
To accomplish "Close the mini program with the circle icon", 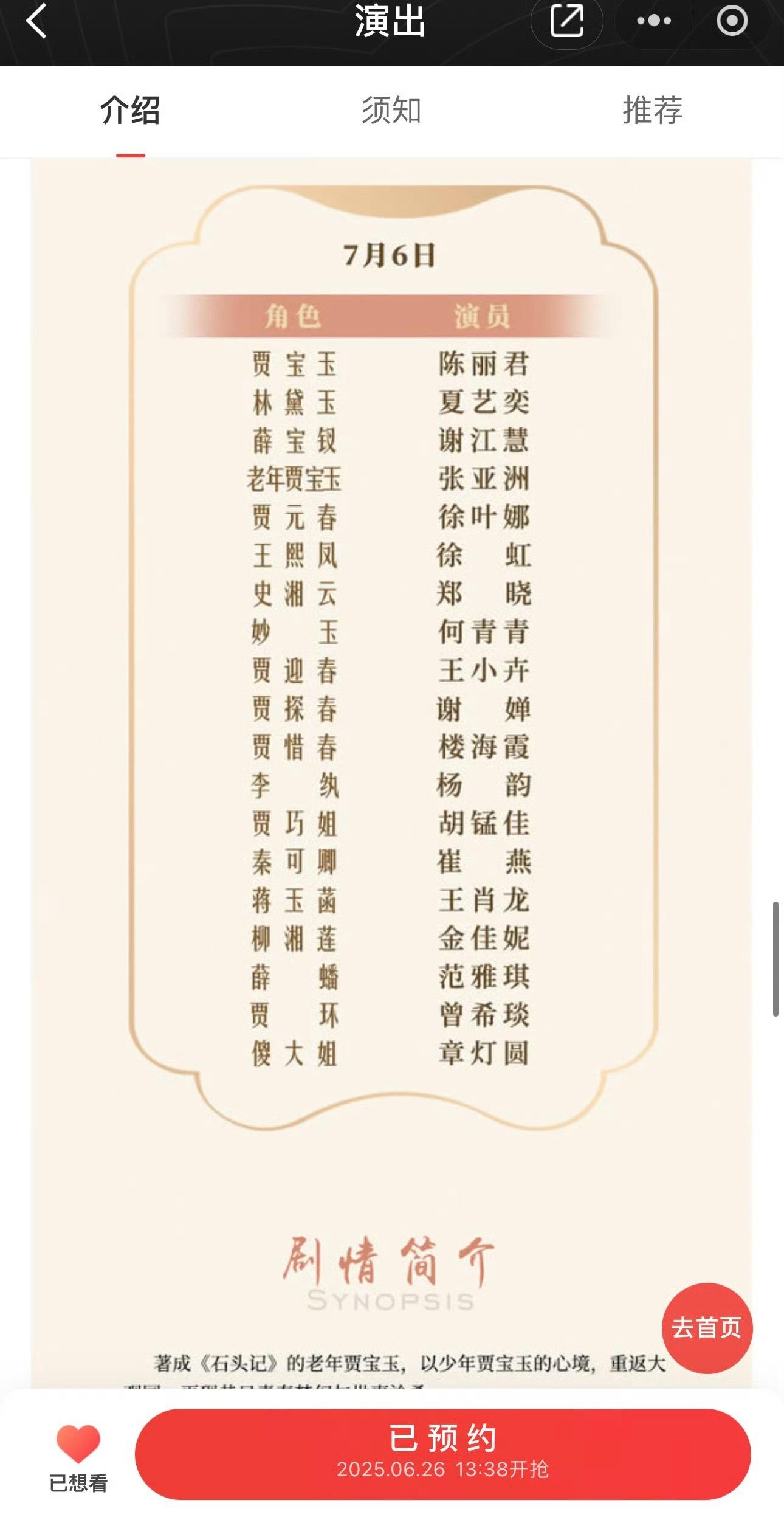I will coord(732,21).
